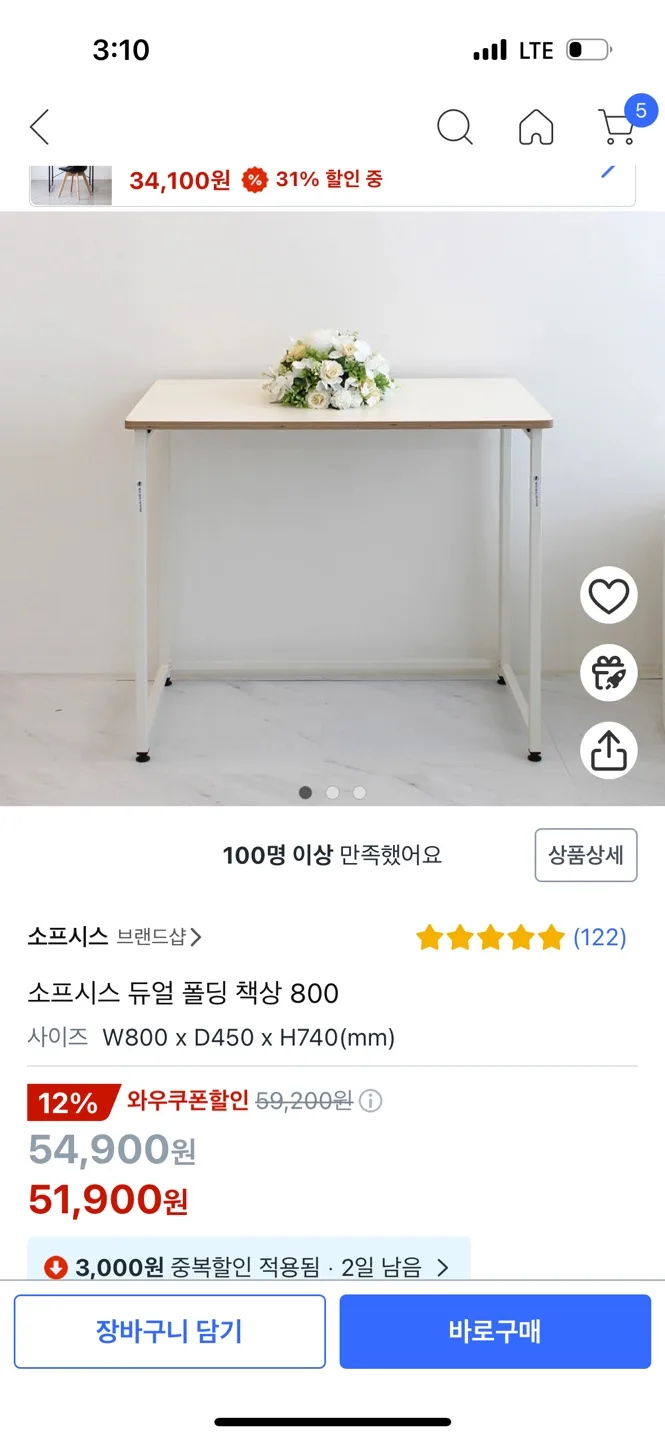Image resolution: width=665 pixels, height=1440 pixels.
Task: Open the 소프시스 브랜드샵 link
Action: coord(115,937)
